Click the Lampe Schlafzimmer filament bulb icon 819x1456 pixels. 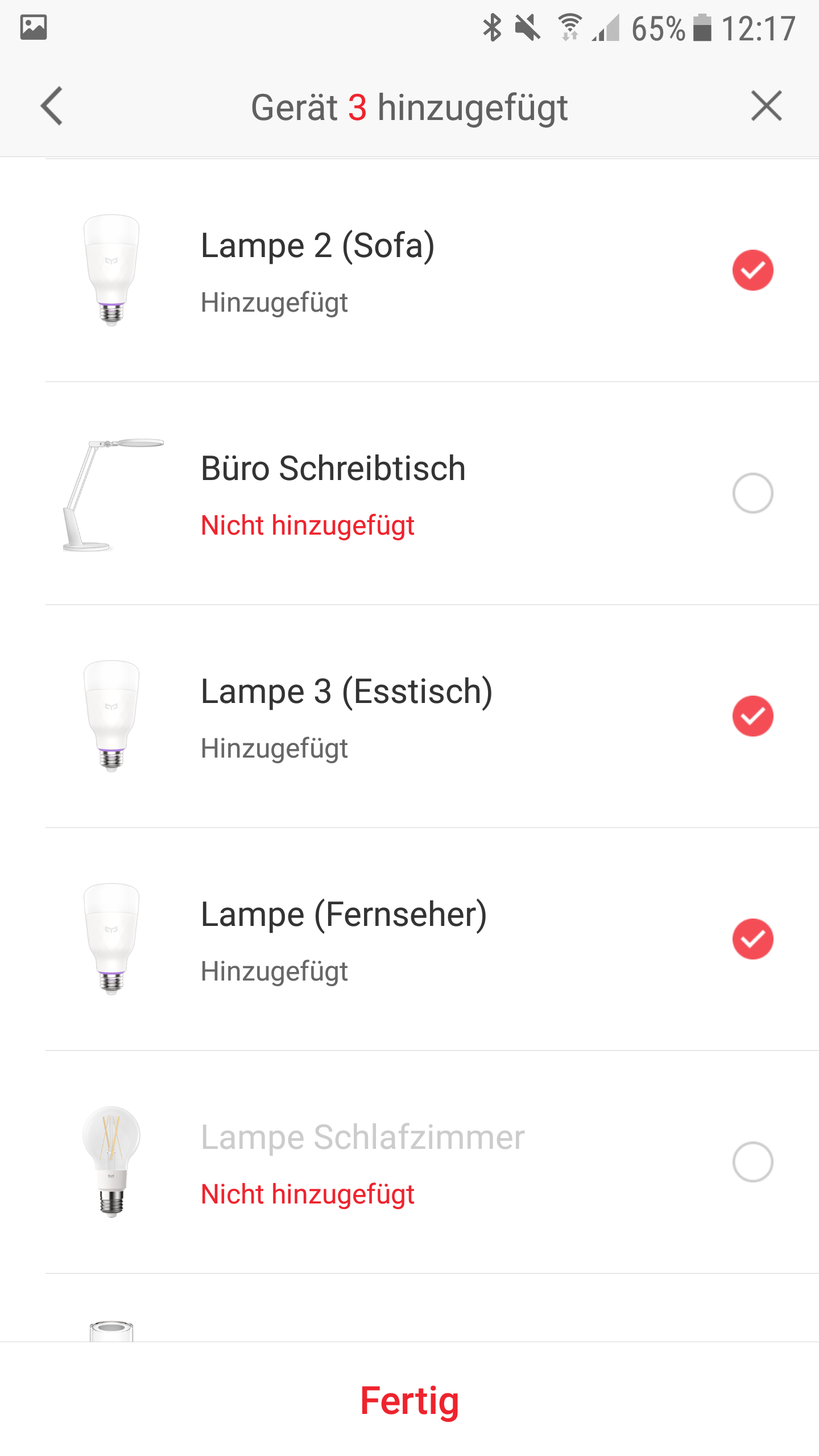(x=110, y=1160)
